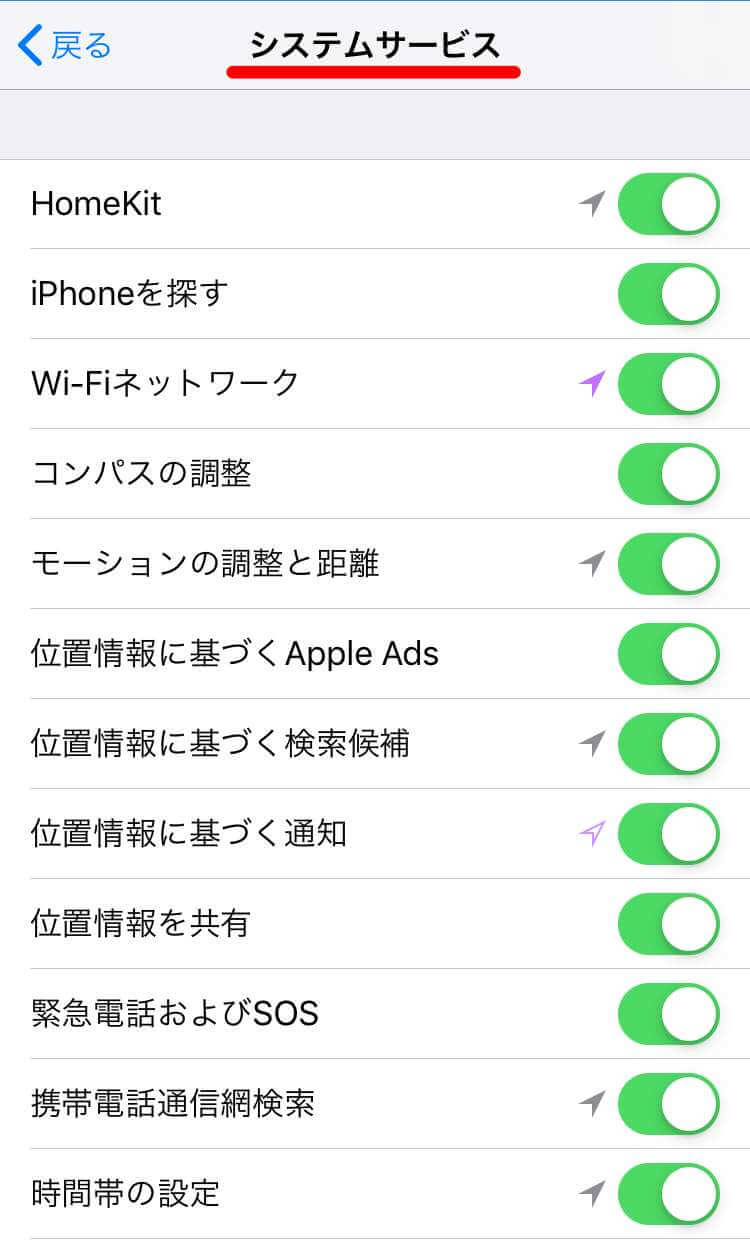Go back with the 戻る button

pyautogui.click(x=65, y=46)
